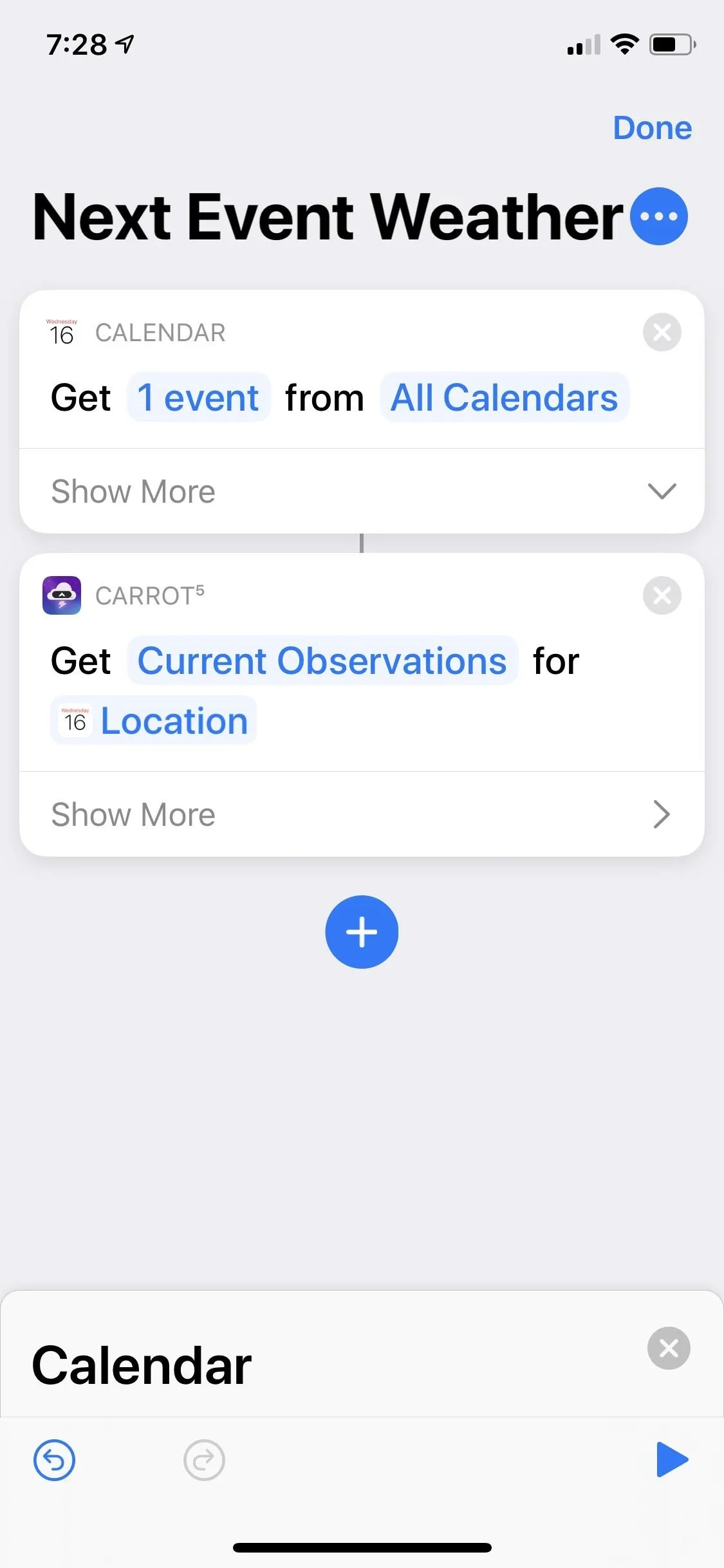
Task: Select the 'All Calendars' parameter
Action: click(505, 397)
